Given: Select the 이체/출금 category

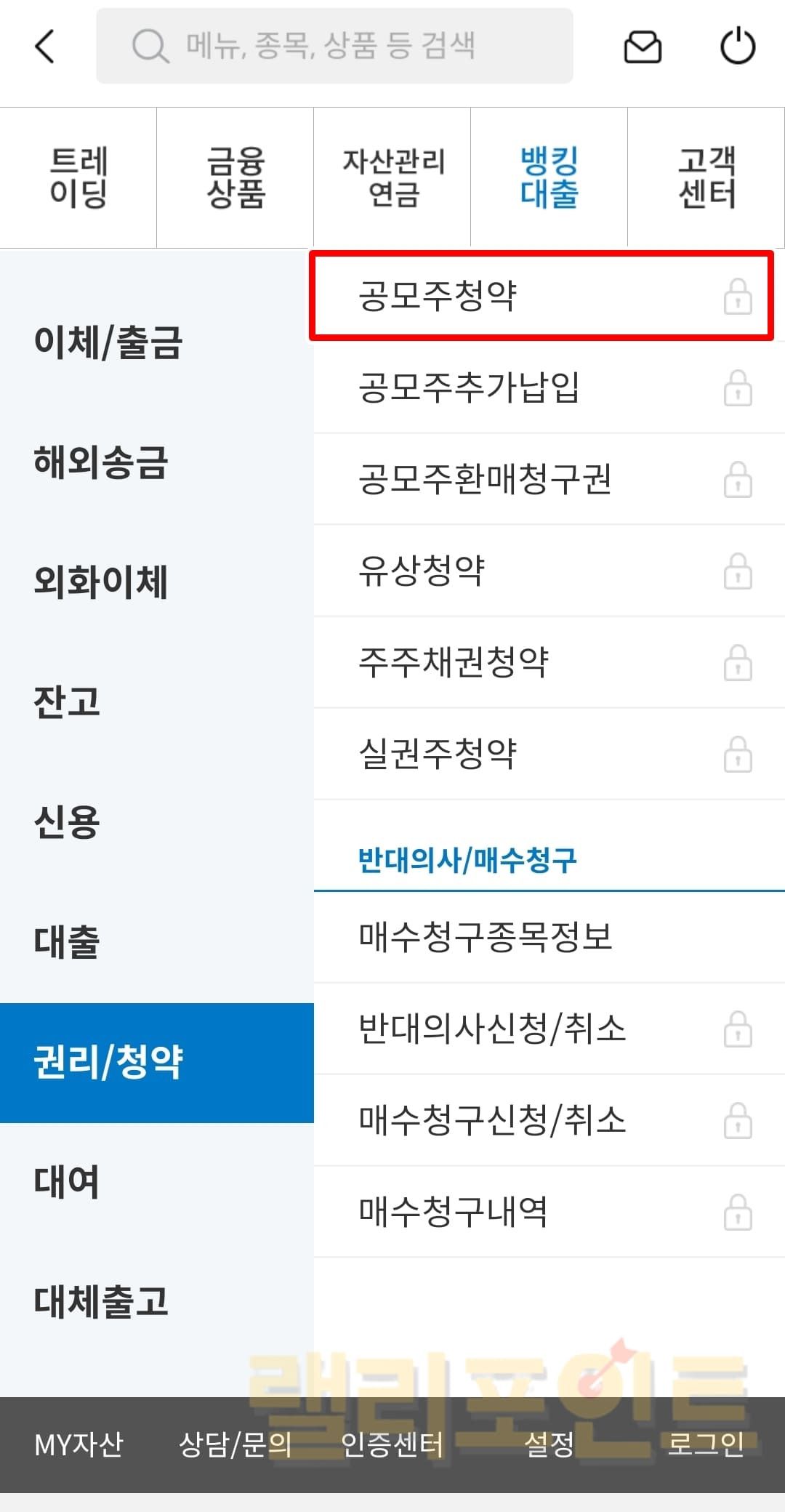Looking at the screenshot, I should coord(109,342).
